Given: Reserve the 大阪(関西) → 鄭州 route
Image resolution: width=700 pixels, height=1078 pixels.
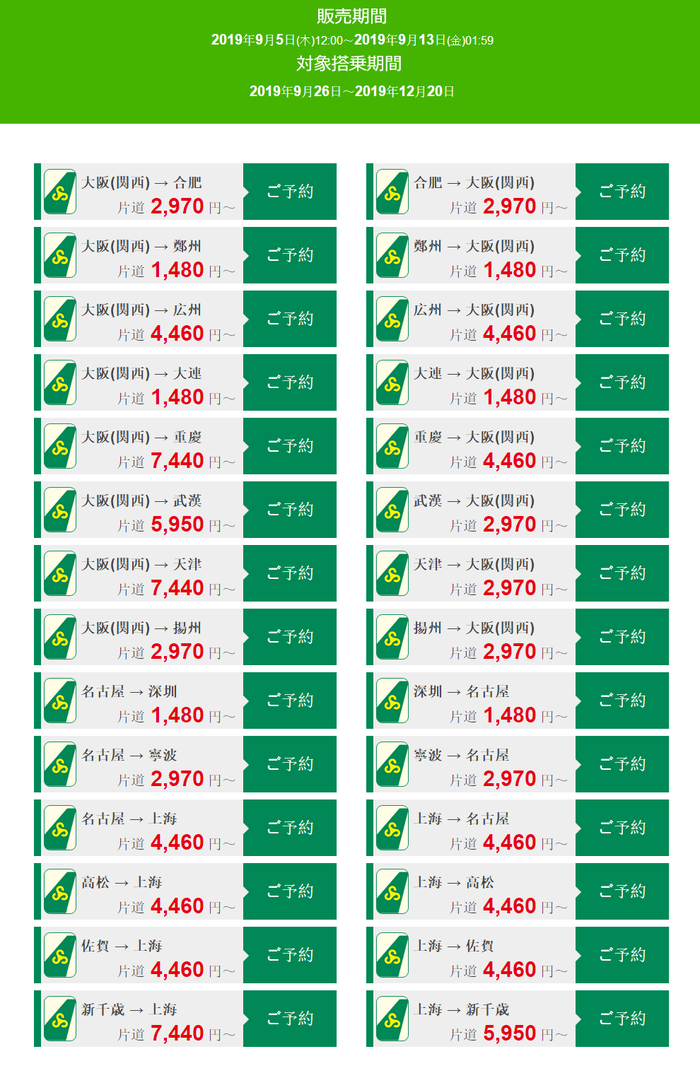Looking at the screenshot, I should 290,255.
